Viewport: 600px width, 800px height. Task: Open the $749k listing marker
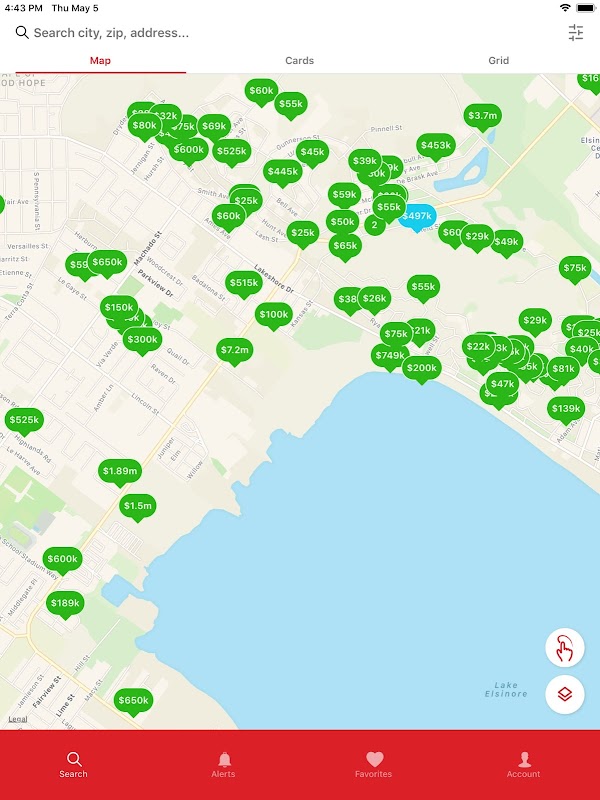point(389,357)
